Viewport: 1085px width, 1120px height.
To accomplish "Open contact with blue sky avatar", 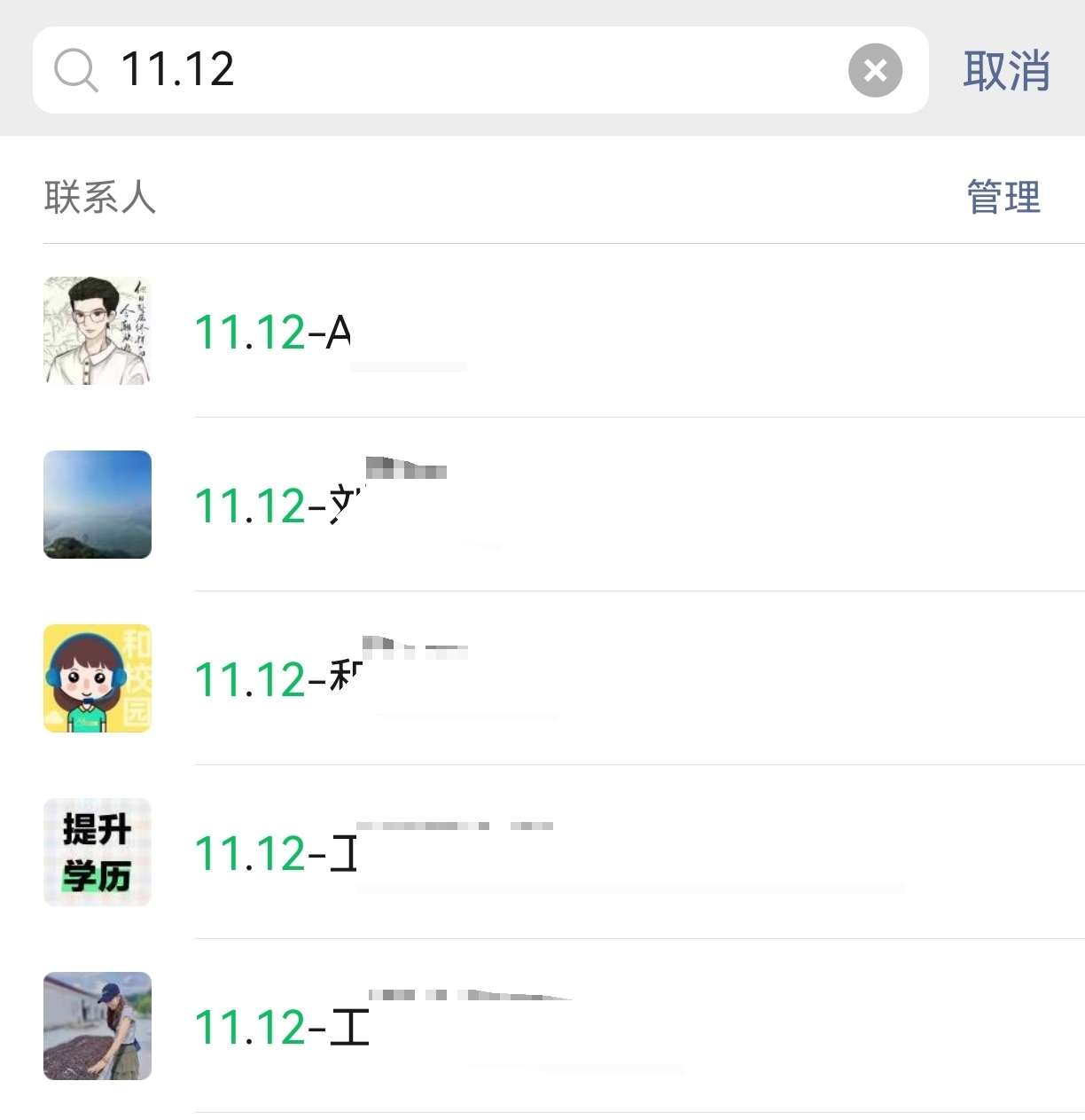I will point(550,505).
